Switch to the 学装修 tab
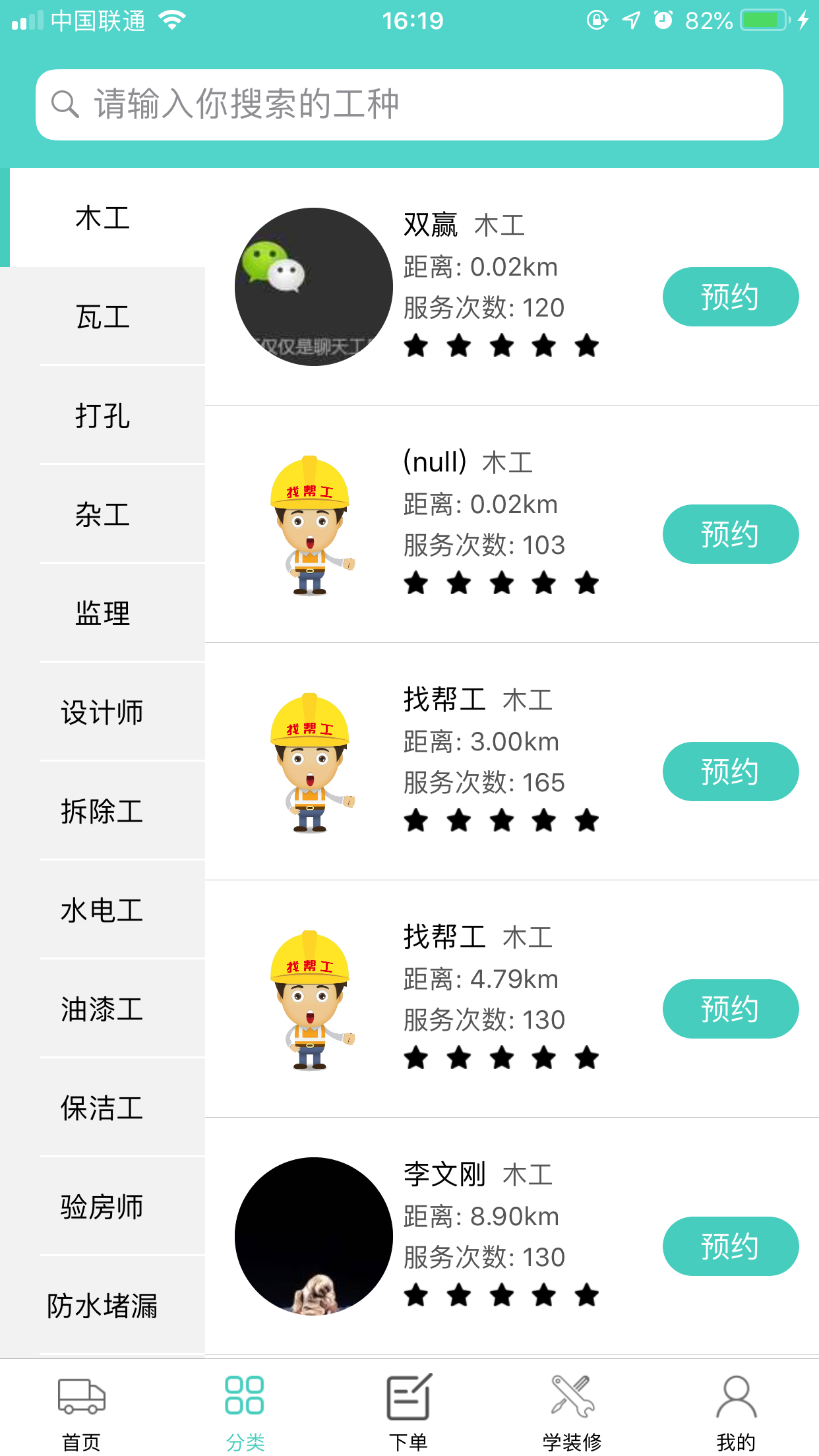Viewport: 819px width, 1456px height. pos(572,1411)
